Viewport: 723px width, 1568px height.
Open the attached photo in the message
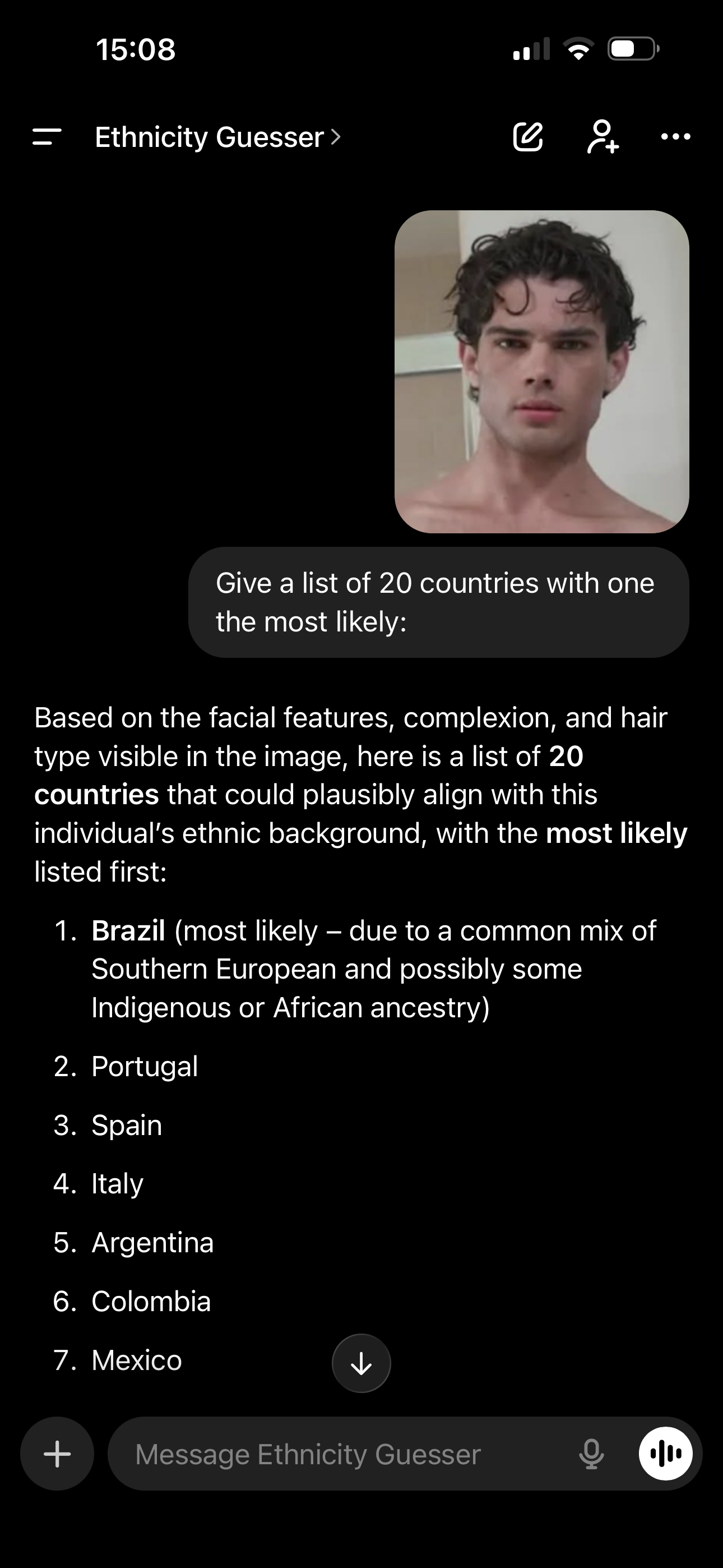point(541,371)
